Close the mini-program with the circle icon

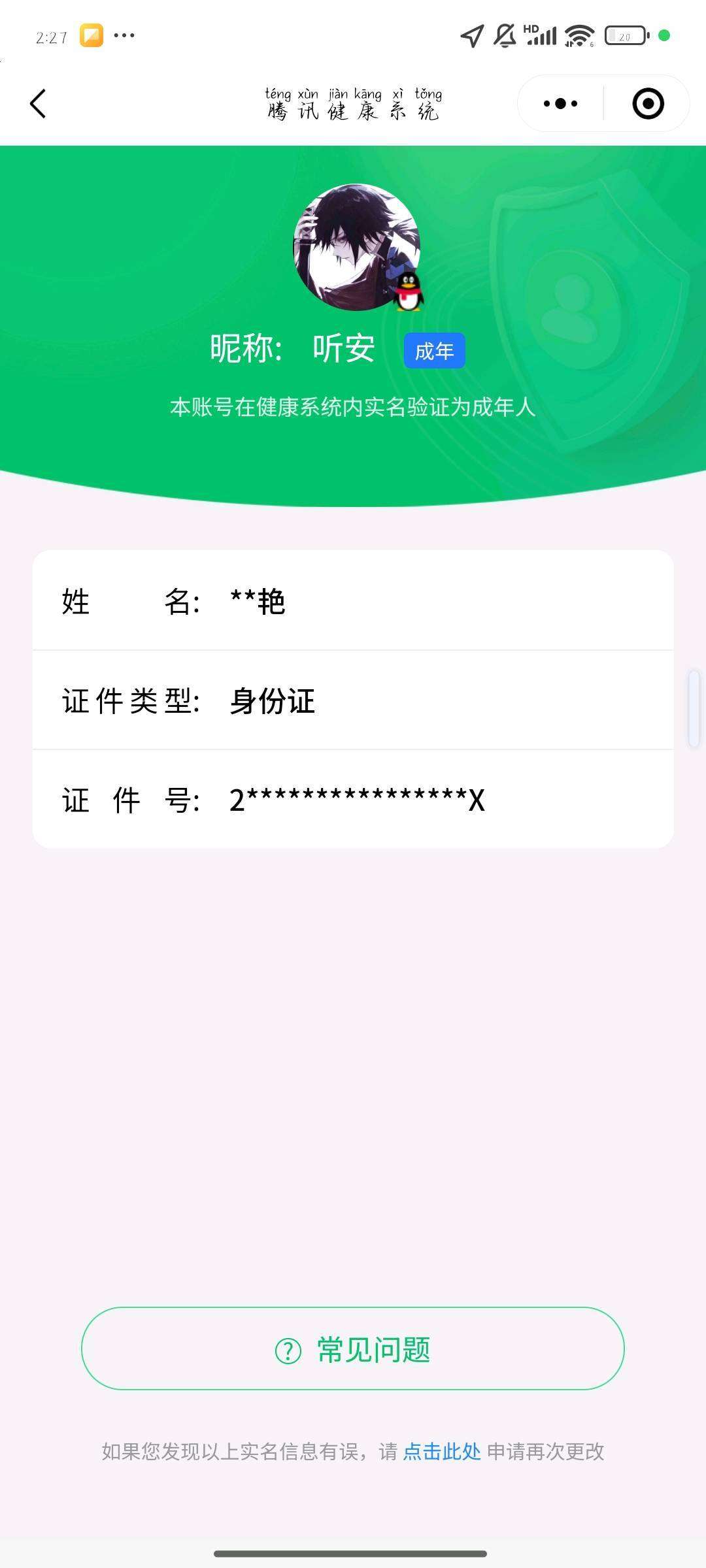648,104
